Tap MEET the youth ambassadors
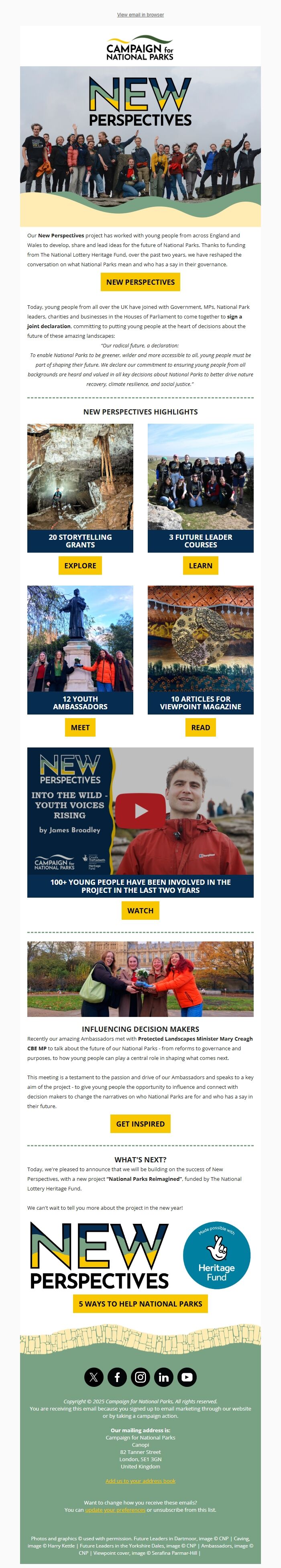This screenshot has height=1568, width=281. coord(80,727)
